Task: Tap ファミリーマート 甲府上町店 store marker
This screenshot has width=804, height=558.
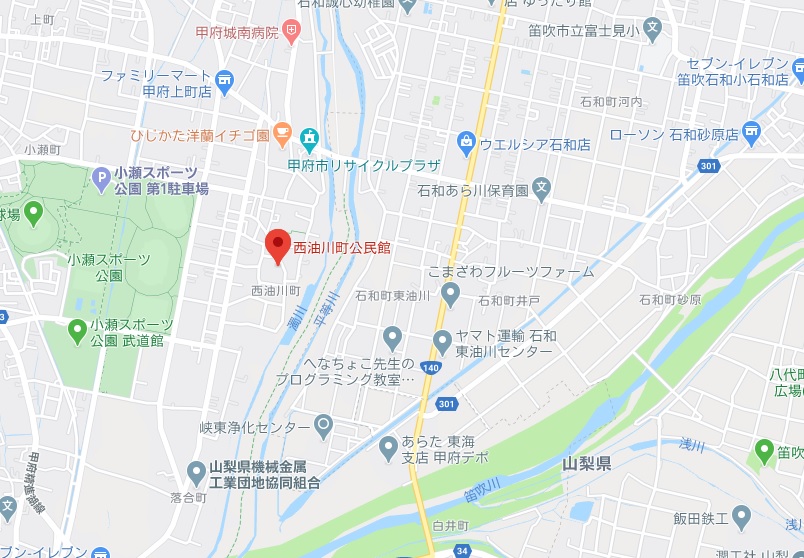Action: pos(224,76)
